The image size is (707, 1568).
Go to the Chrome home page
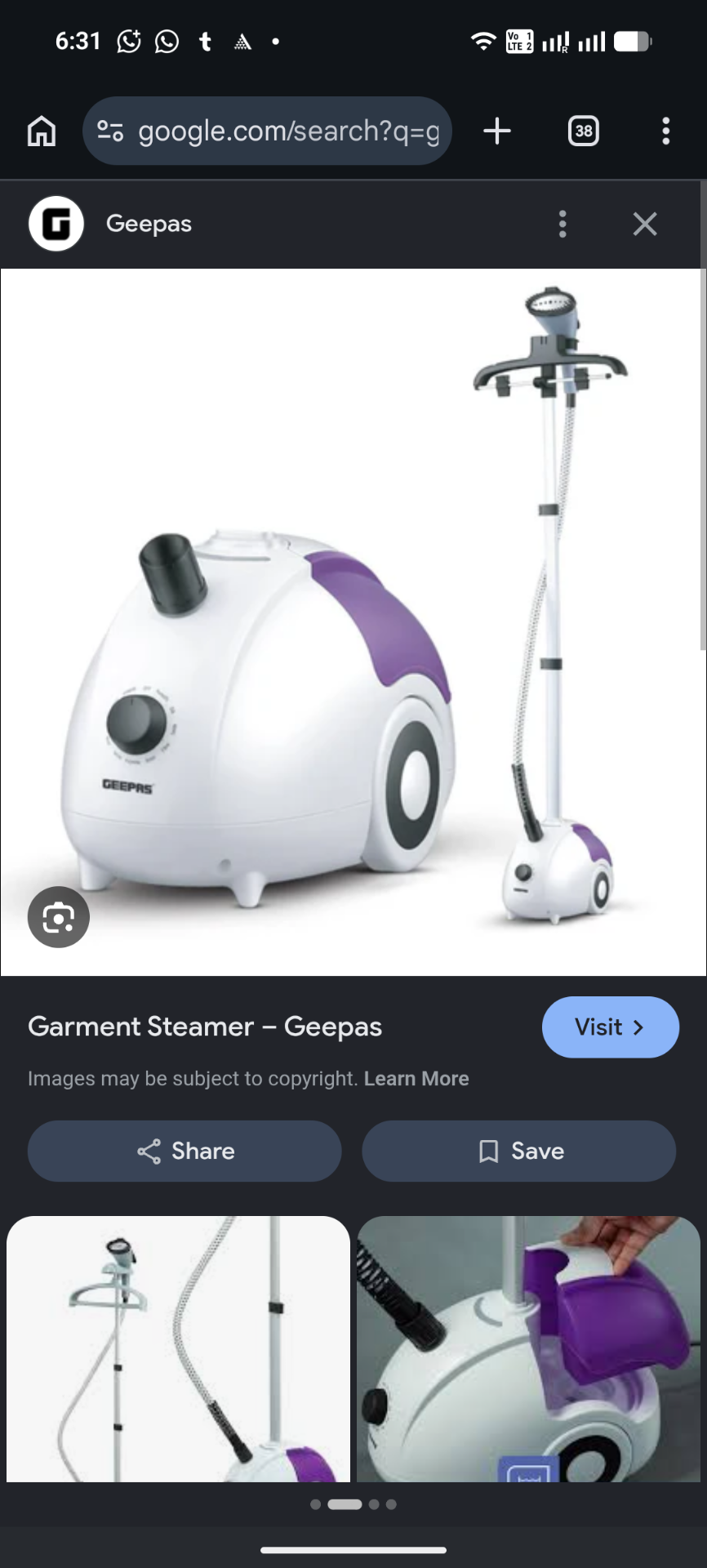pyautogui.click(x=42, y=131)
